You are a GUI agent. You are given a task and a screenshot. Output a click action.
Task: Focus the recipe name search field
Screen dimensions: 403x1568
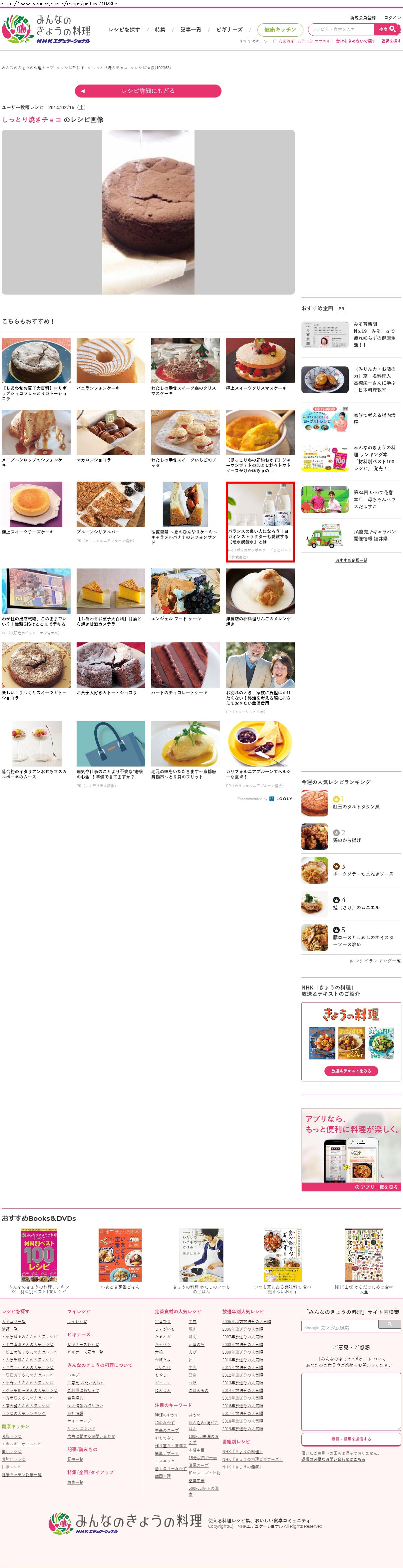point(341,29)
